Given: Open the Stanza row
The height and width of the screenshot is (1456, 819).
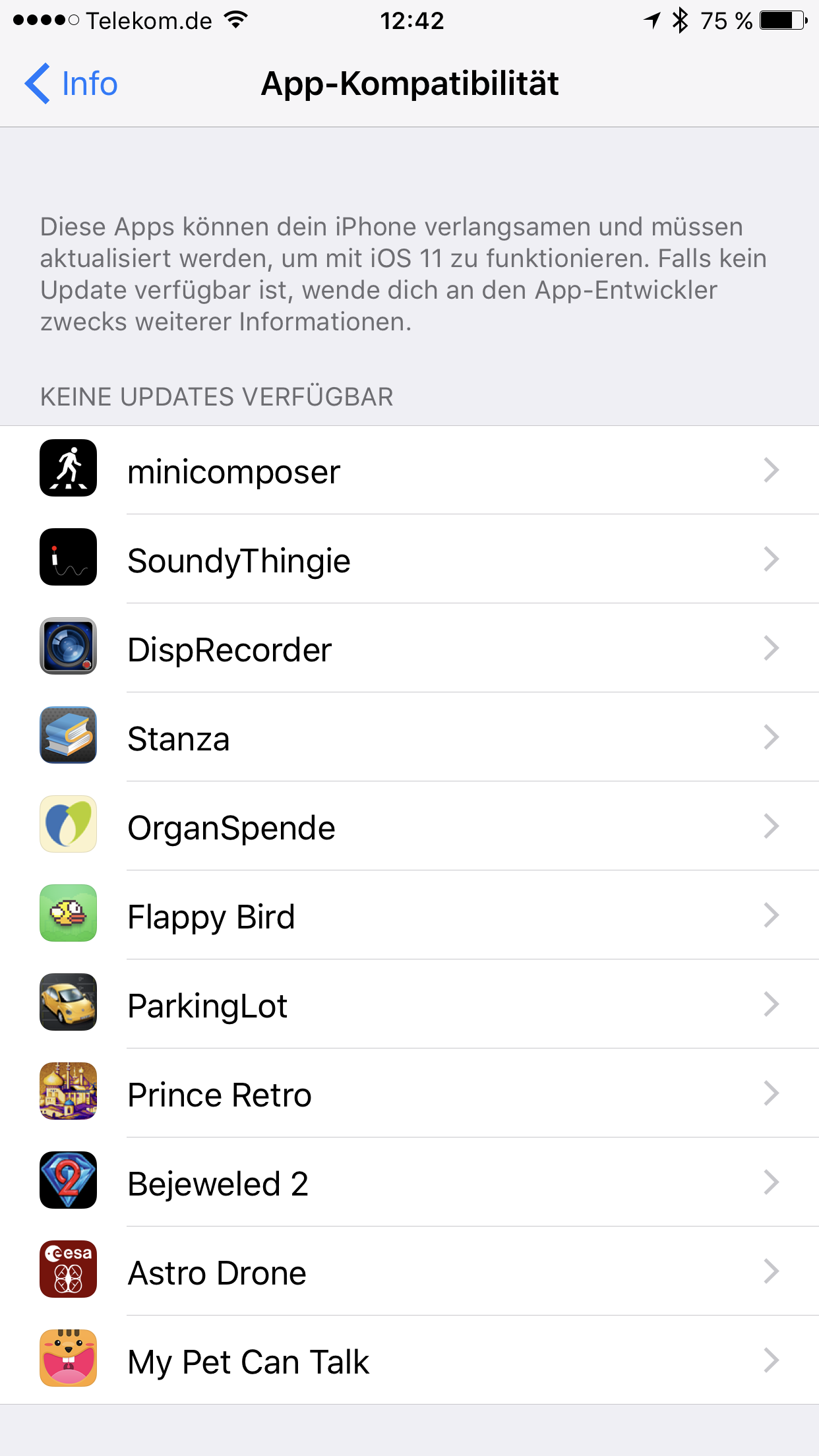Looking at the screenshot, I should 409,738.
